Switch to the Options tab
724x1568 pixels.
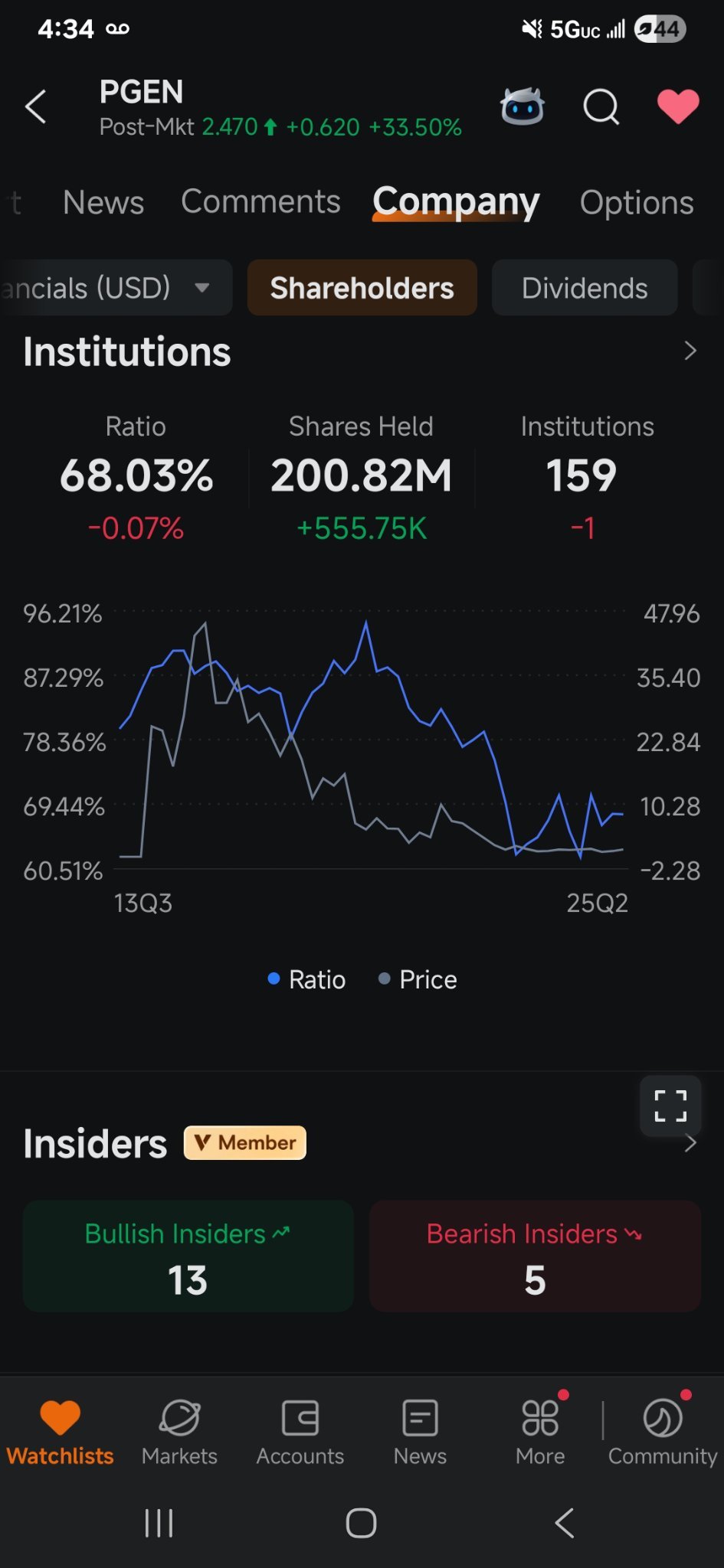(637, 202)
